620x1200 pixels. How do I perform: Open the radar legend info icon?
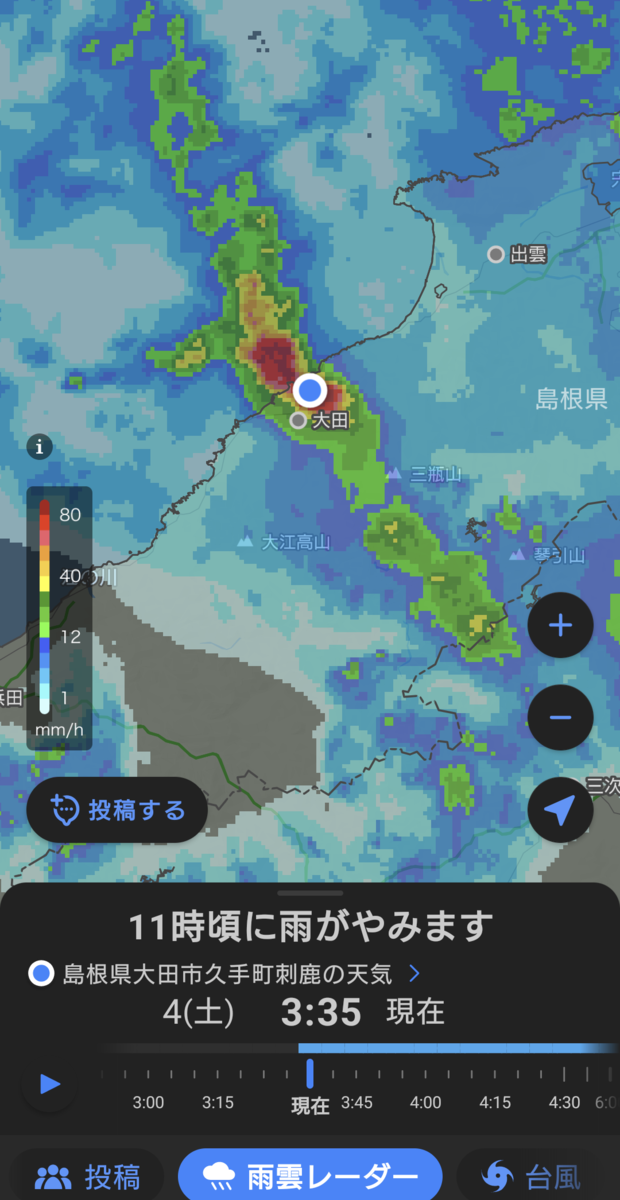point(39,447)
